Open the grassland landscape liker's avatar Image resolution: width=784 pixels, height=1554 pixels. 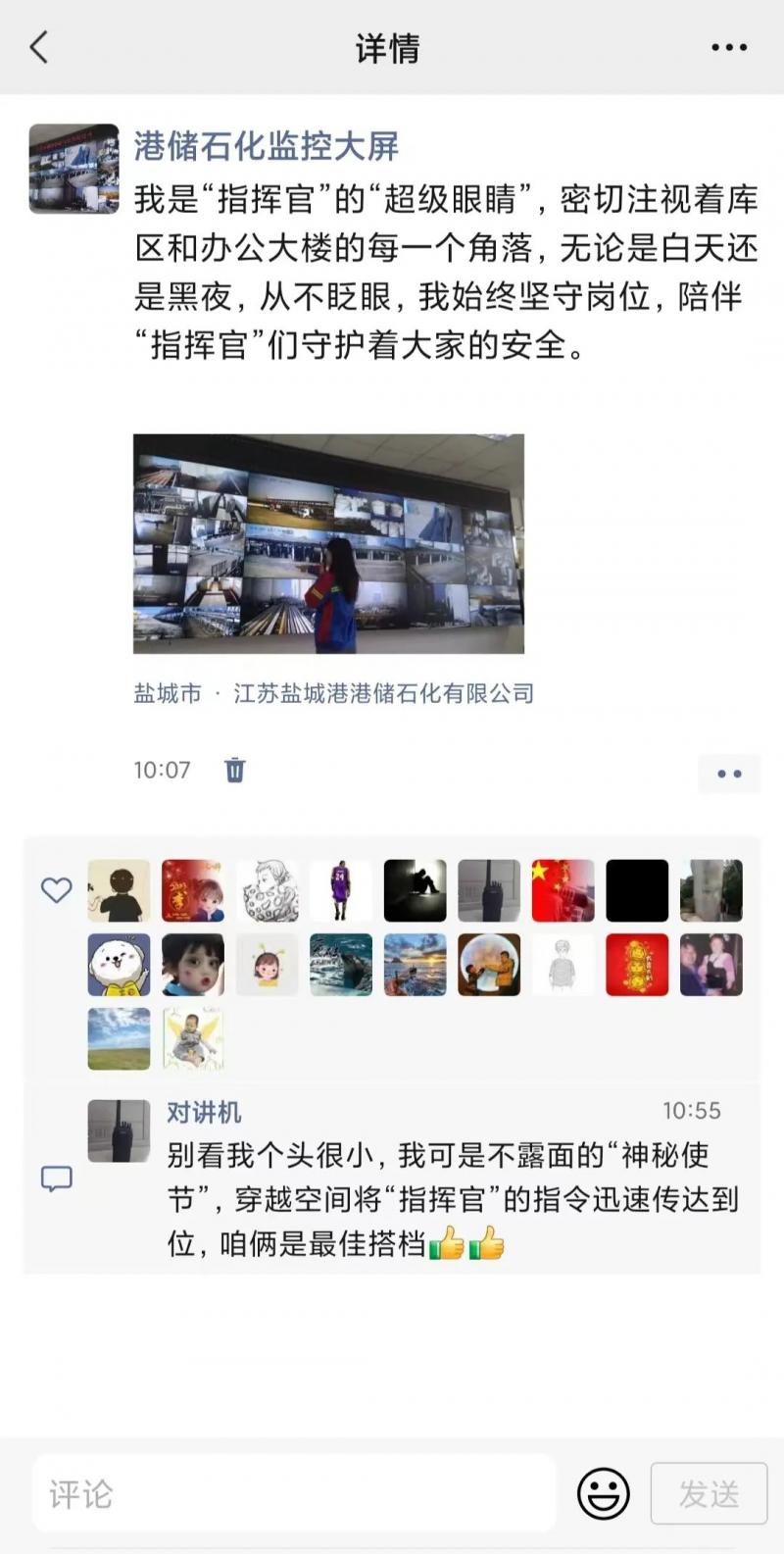point(119,1038)
